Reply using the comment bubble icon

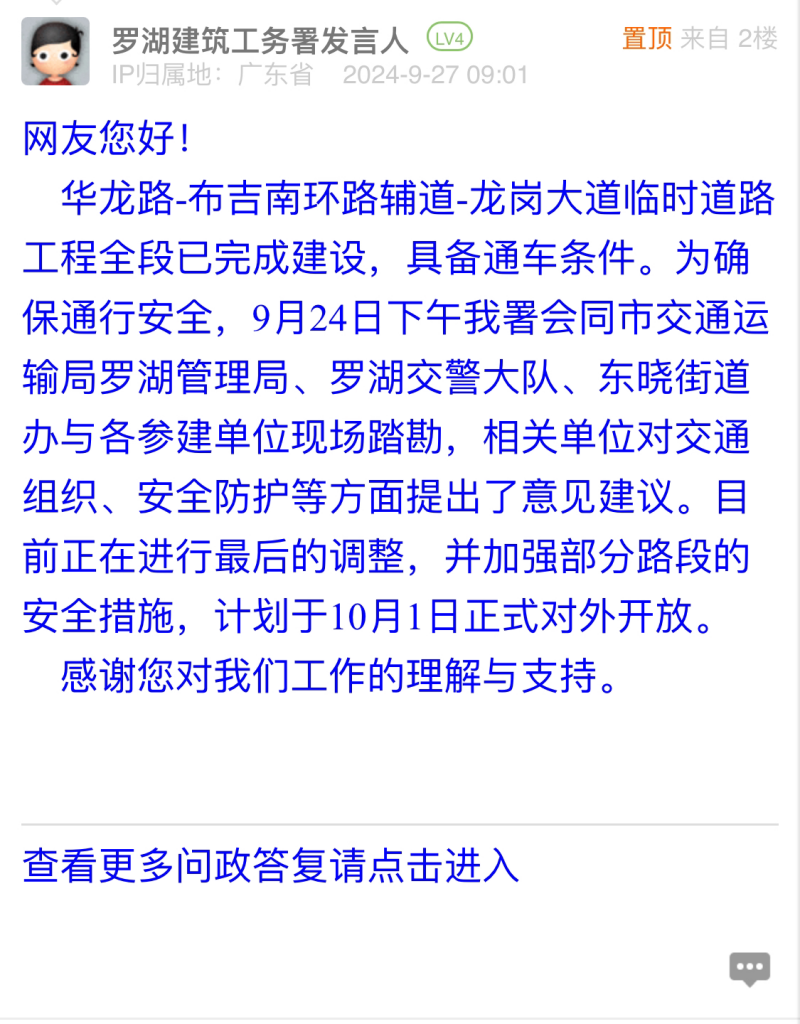(749, 968)
